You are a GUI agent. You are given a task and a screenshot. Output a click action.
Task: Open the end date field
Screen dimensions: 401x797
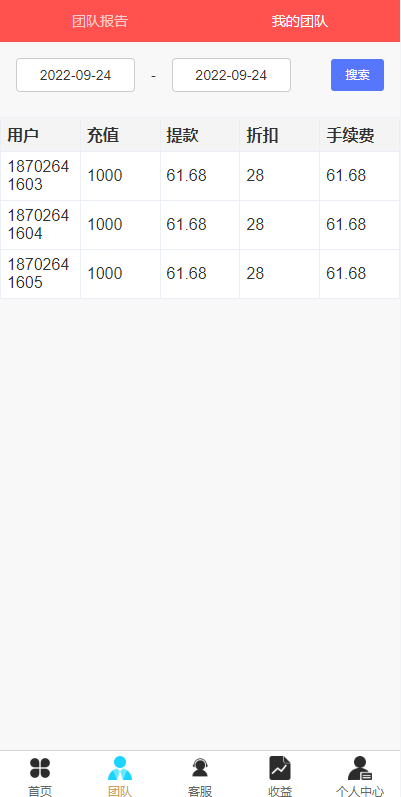[231, 75]
